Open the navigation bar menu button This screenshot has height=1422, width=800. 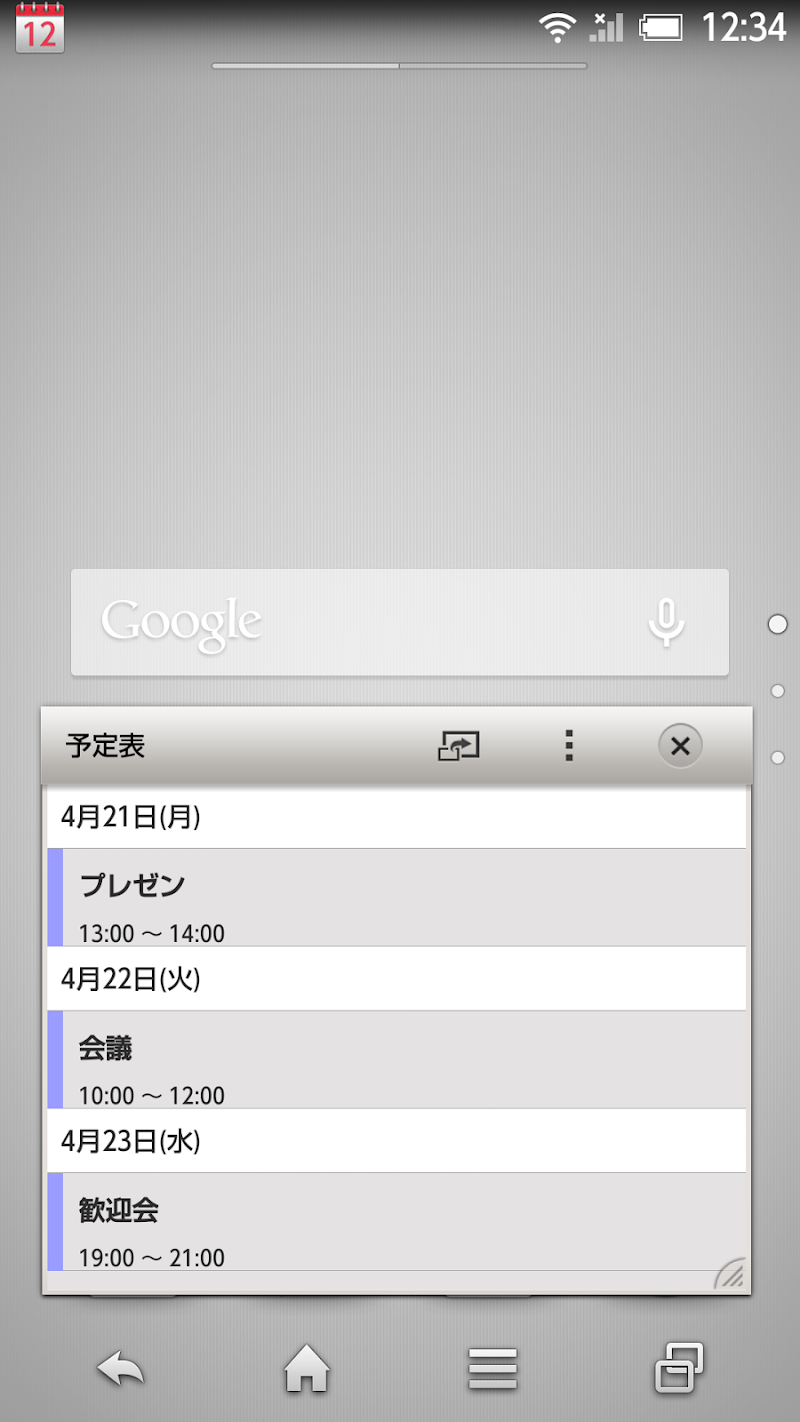493,1368
